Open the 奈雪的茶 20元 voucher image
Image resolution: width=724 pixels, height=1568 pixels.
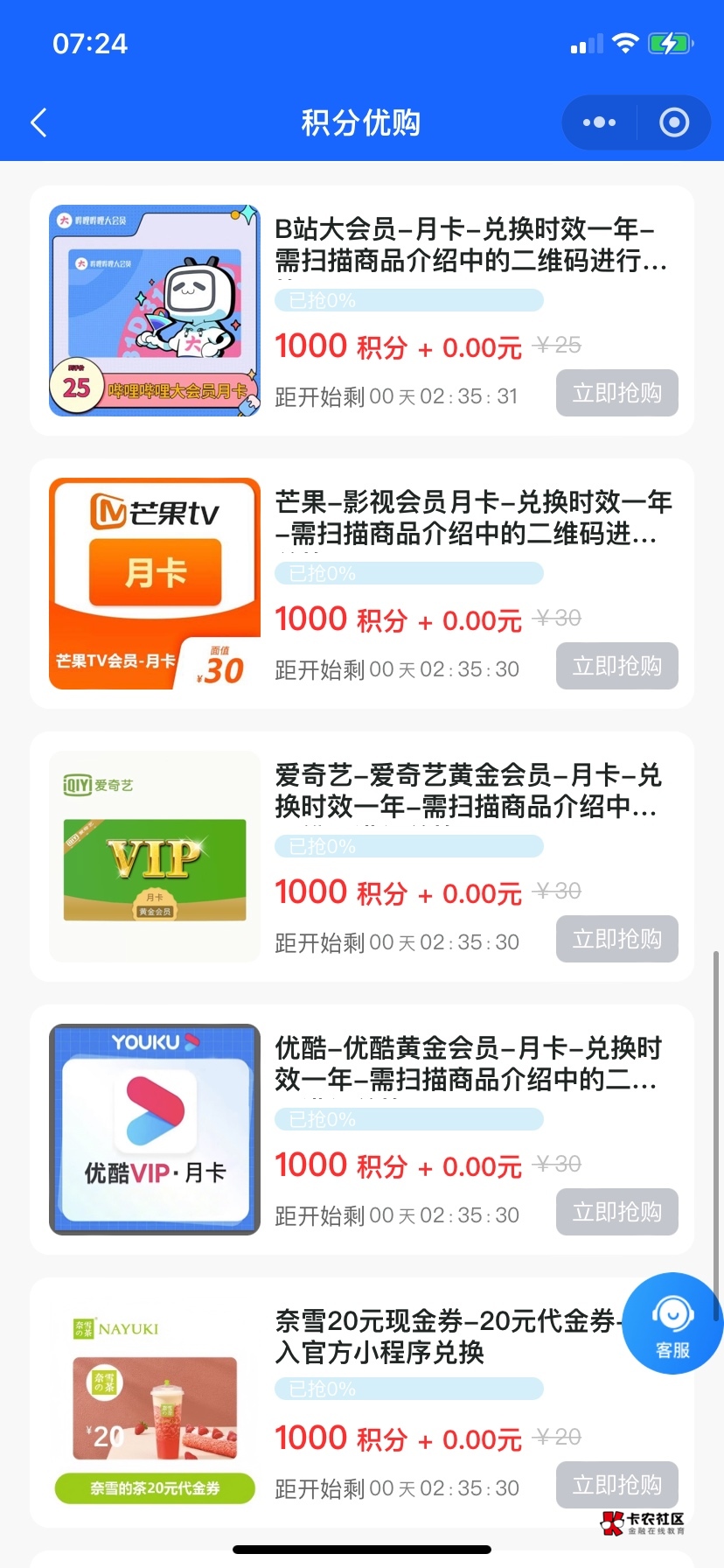tap(155, 1403)
